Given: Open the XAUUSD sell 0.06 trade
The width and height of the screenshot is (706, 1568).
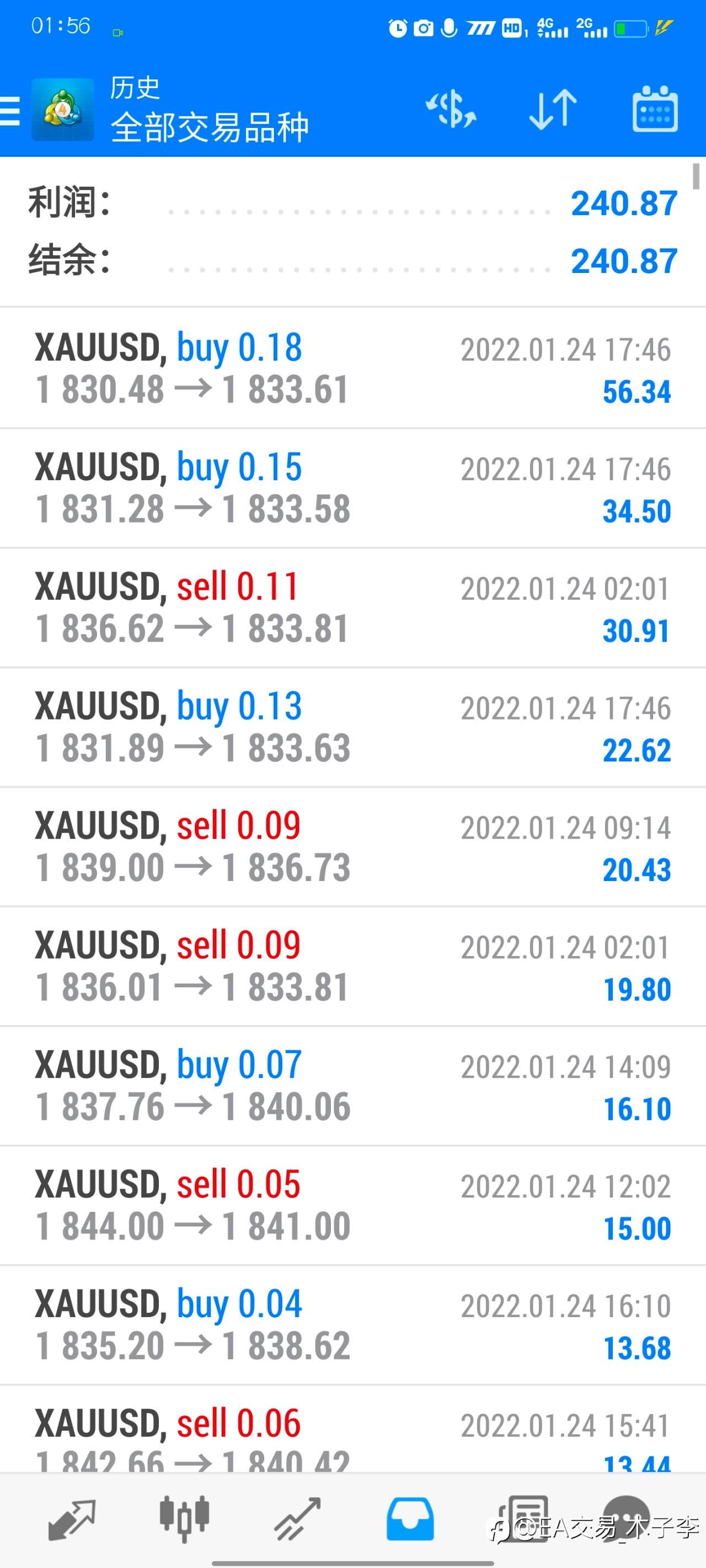Looking at the screenshot, I should click(x=352, y=1437).
